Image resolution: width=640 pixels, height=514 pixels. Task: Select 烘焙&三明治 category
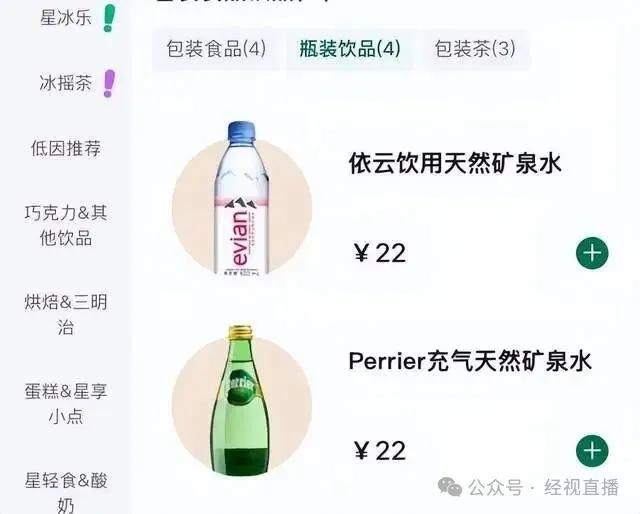click(65, 314)
